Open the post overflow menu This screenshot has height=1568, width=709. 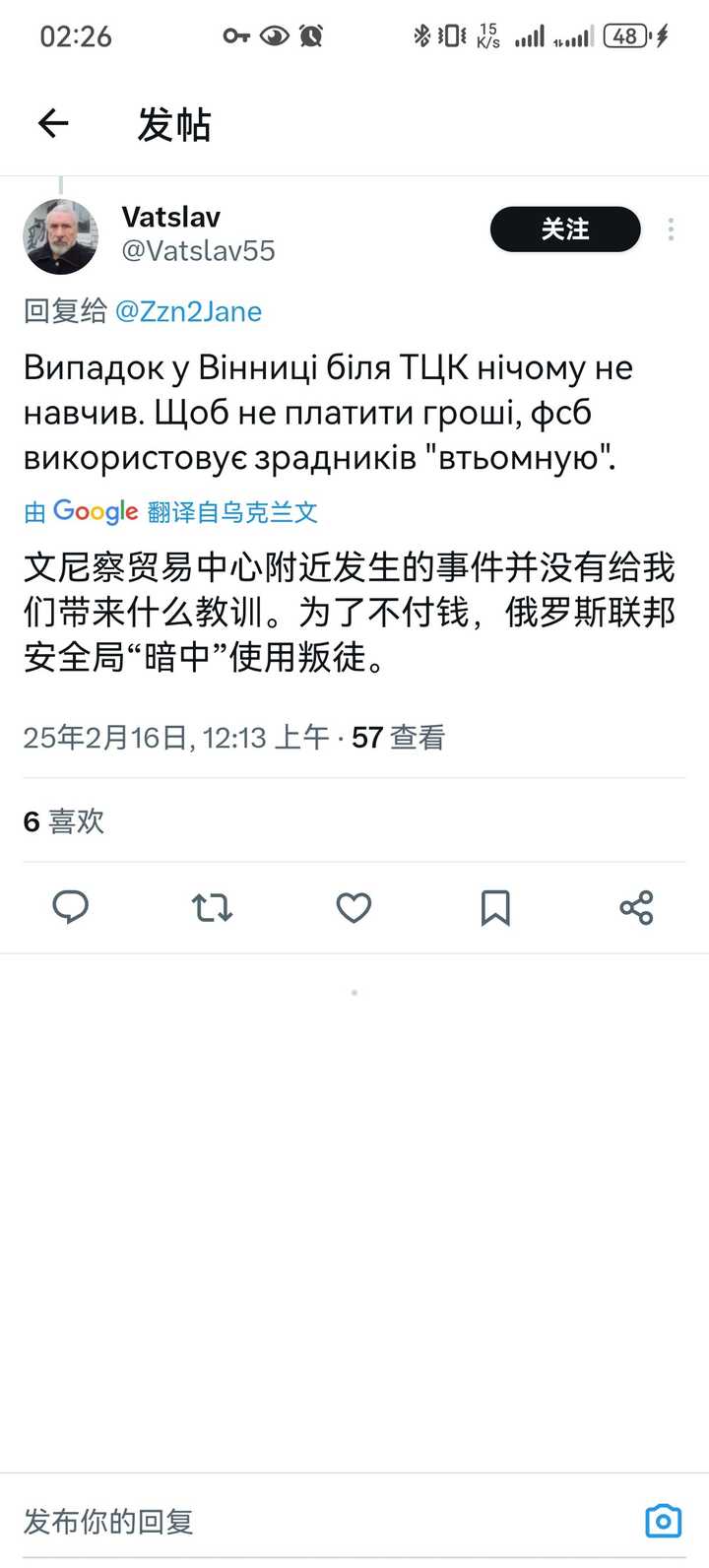click(x=671, y=229)
